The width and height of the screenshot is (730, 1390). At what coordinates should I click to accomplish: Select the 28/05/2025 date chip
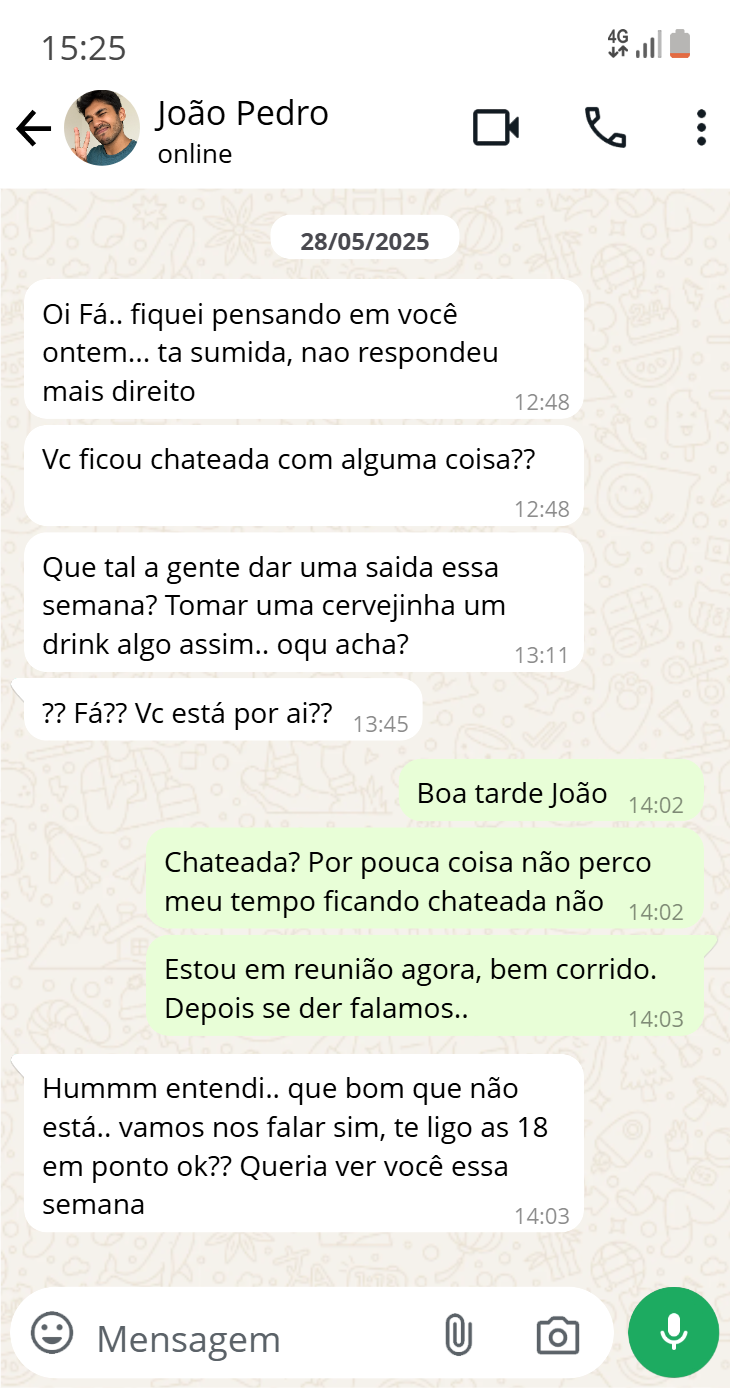pos(364,238)
